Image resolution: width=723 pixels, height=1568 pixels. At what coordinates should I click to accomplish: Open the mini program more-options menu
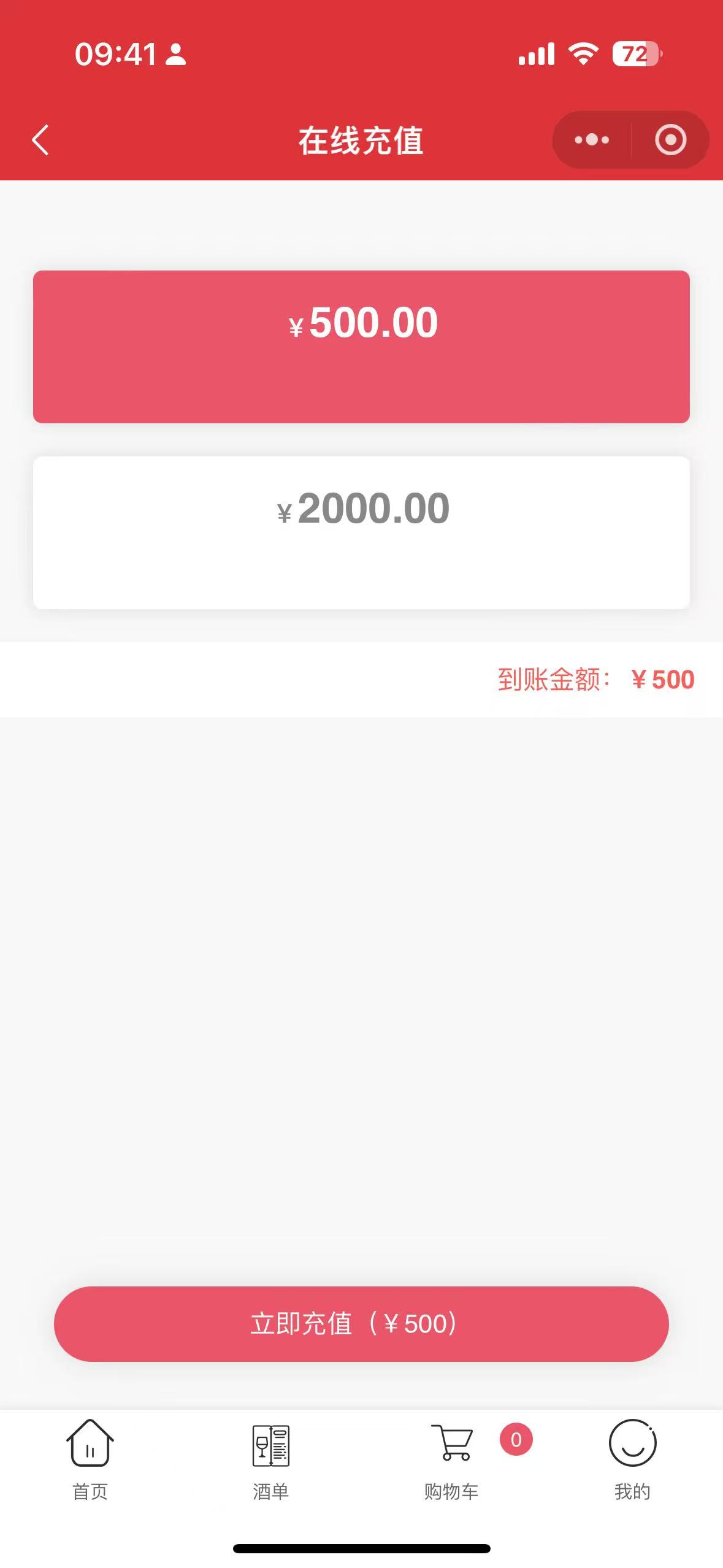tap(592, 140)
